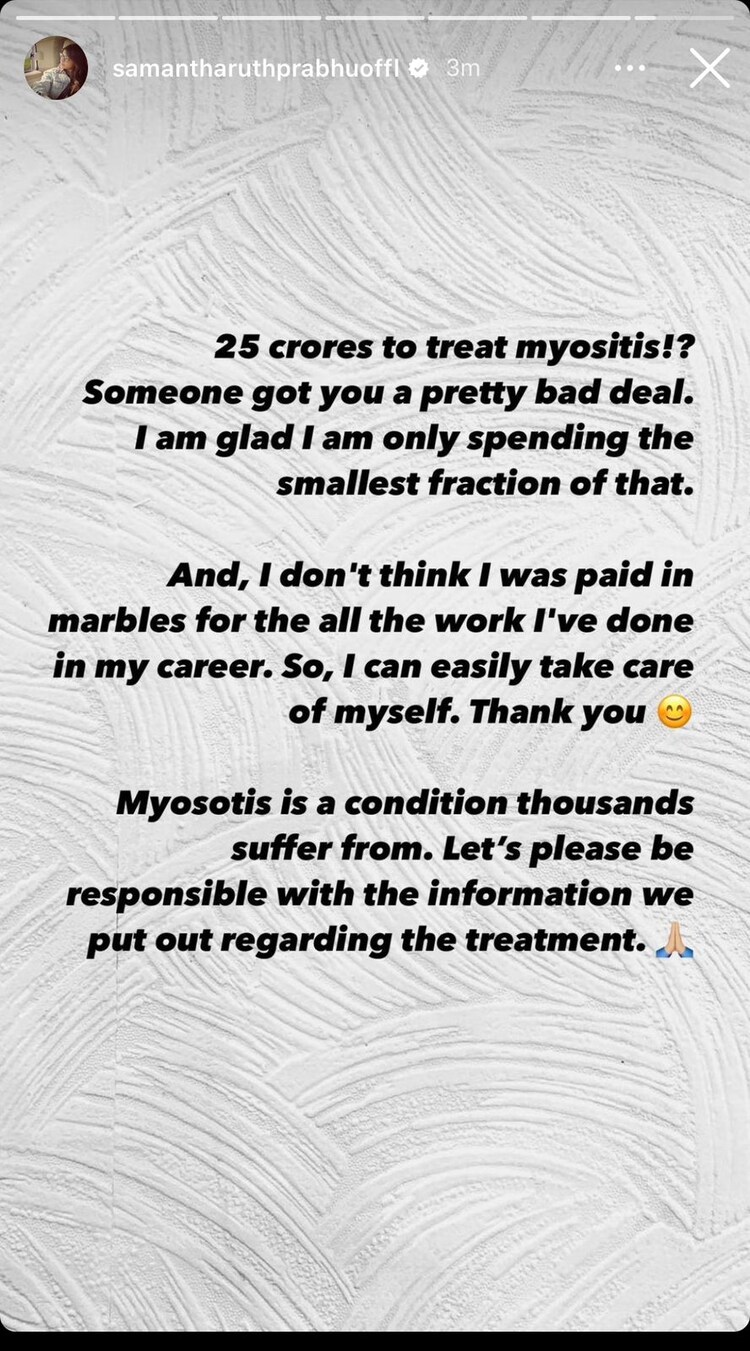Open samantharuthprabhuoffl profile picture
The width and height of the screenshot is (750, 1351).
click(x=56, y=68)
